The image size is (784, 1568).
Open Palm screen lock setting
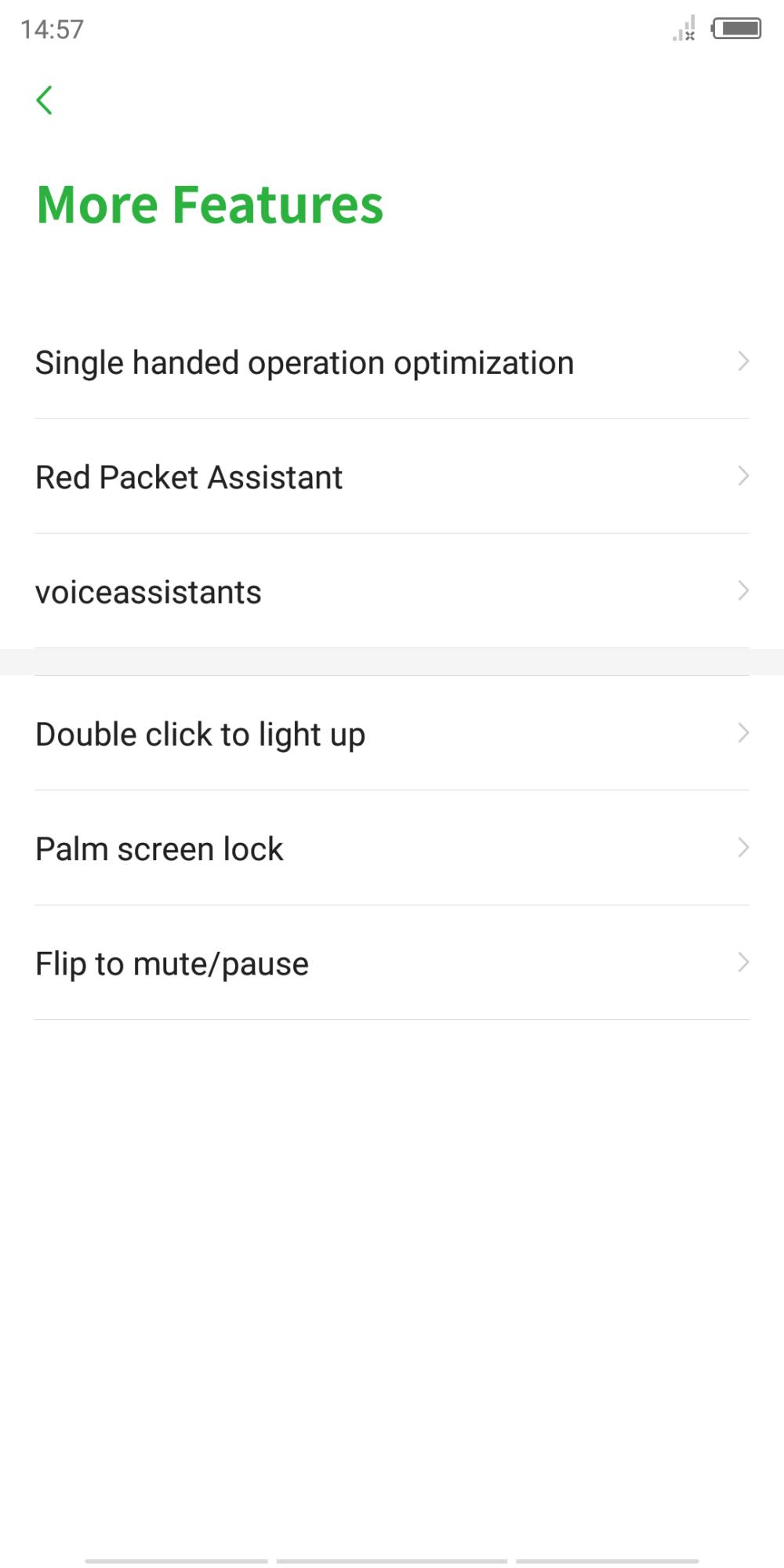click(392, 848)
